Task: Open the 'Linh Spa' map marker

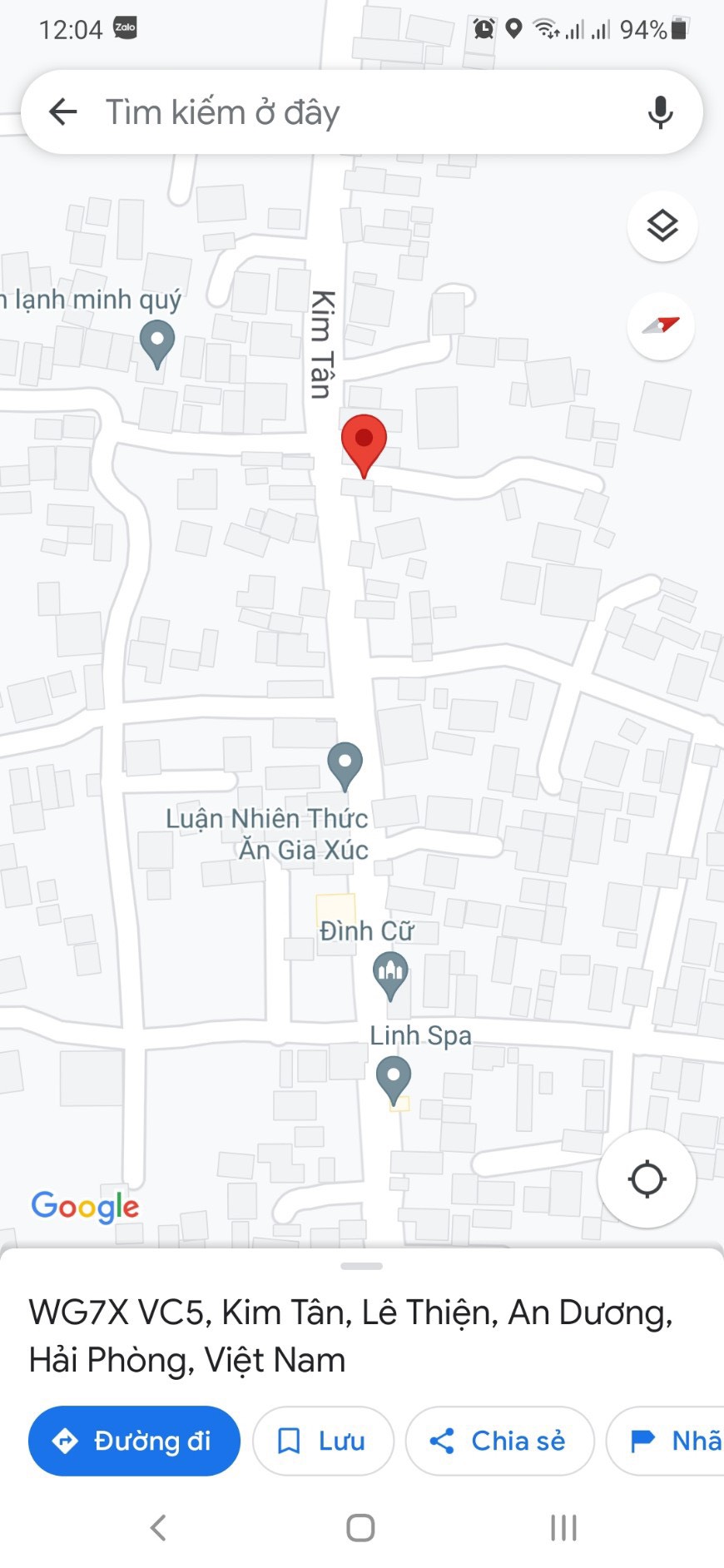Action: (x=394, y=1076)
